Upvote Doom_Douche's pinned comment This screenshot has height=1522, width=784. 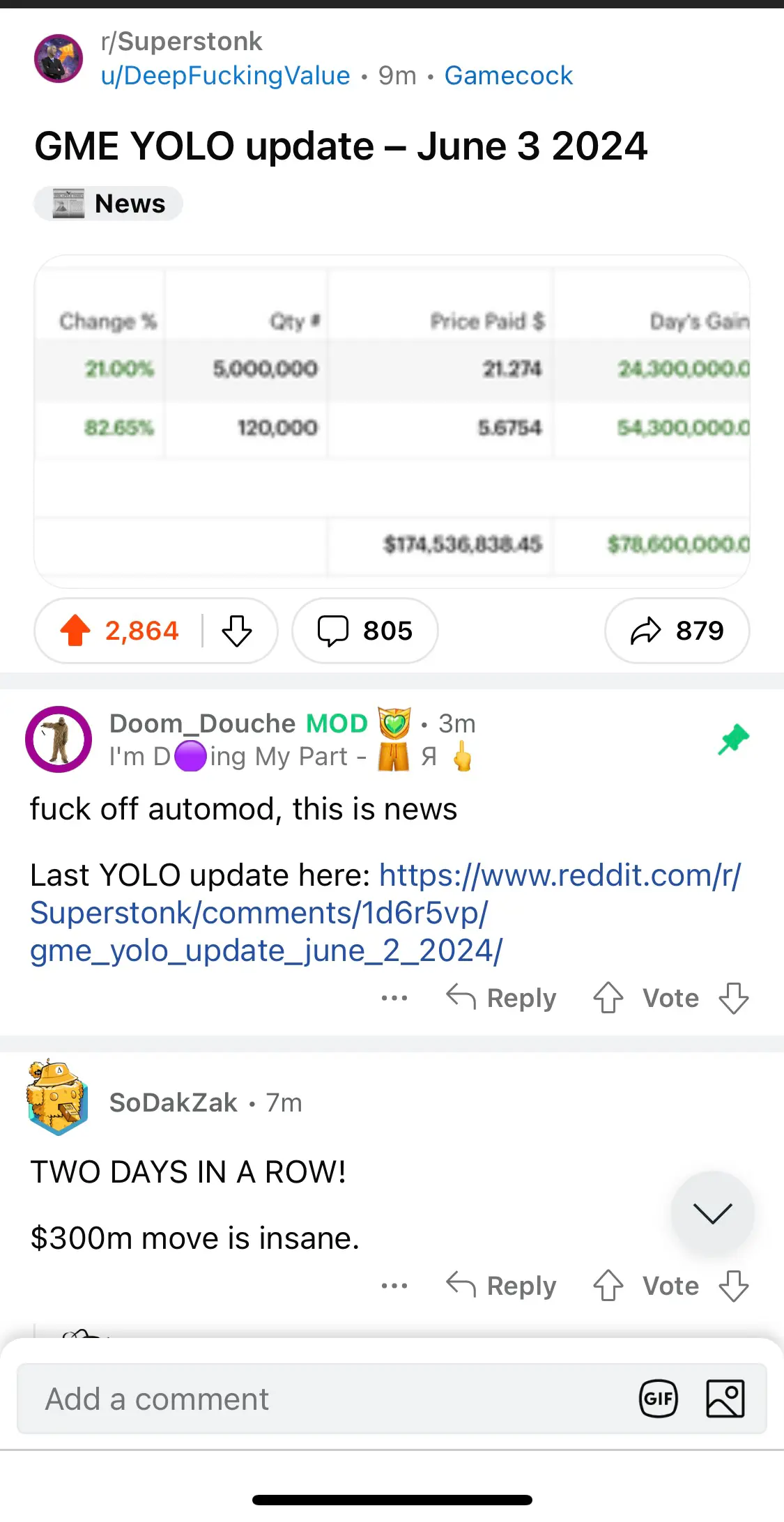coord(609,998)
